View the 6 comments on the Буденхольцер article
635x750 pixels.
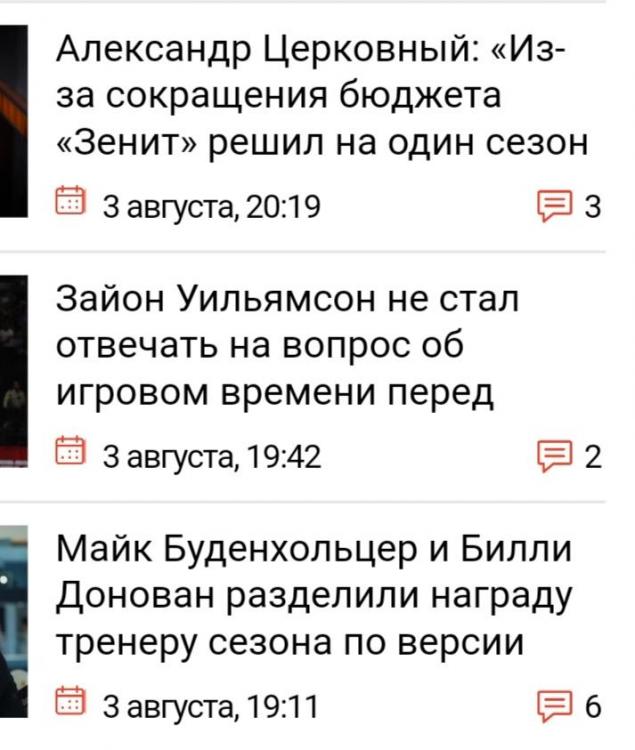point(569,706)
